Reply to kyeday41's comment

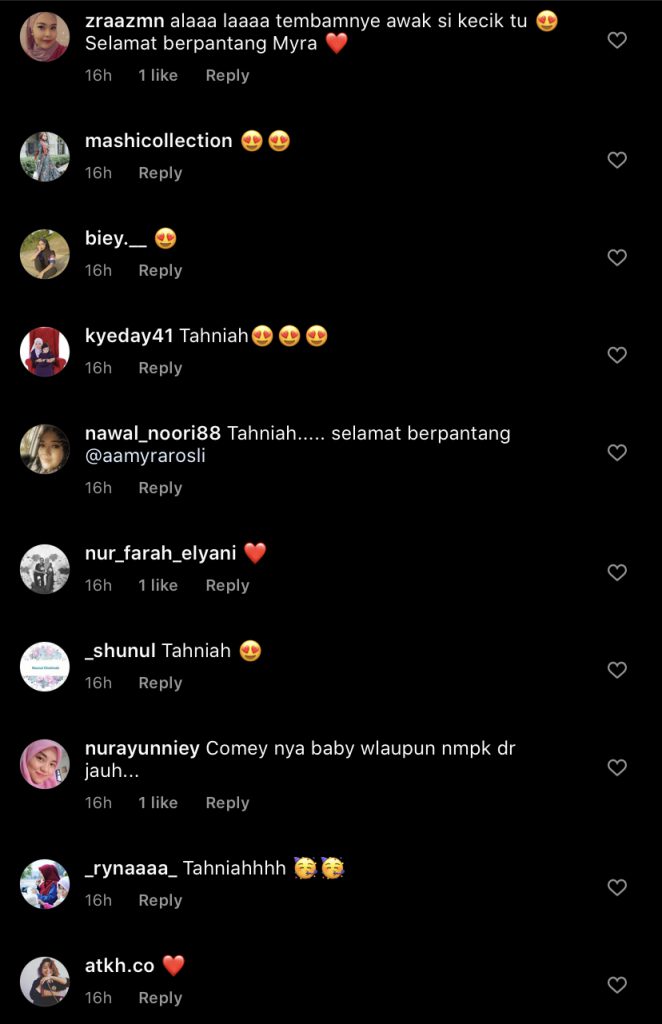160,368
